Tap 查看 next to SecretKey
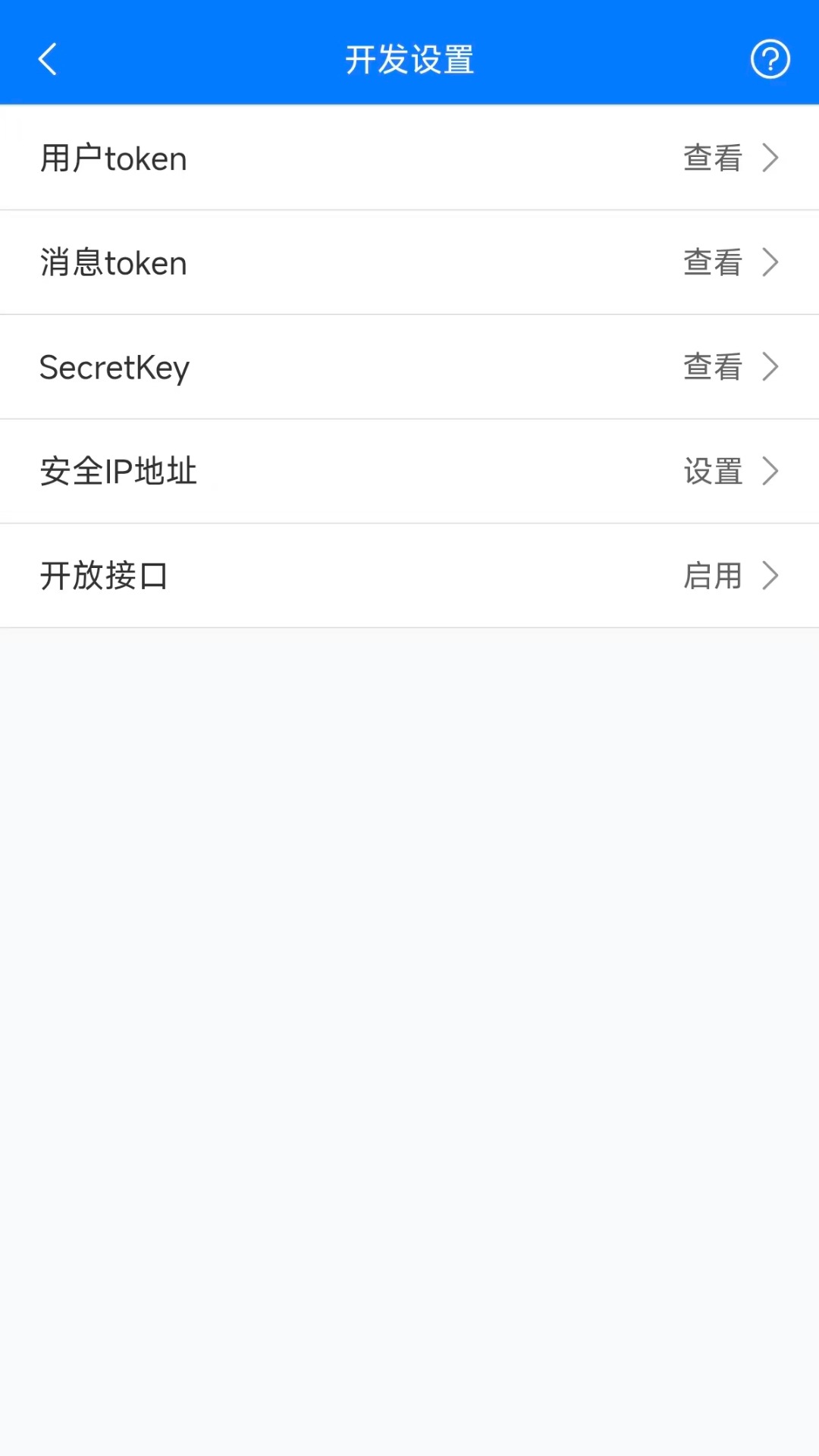The width and height of the screenshot is (819, 1456). pos(711,367)
